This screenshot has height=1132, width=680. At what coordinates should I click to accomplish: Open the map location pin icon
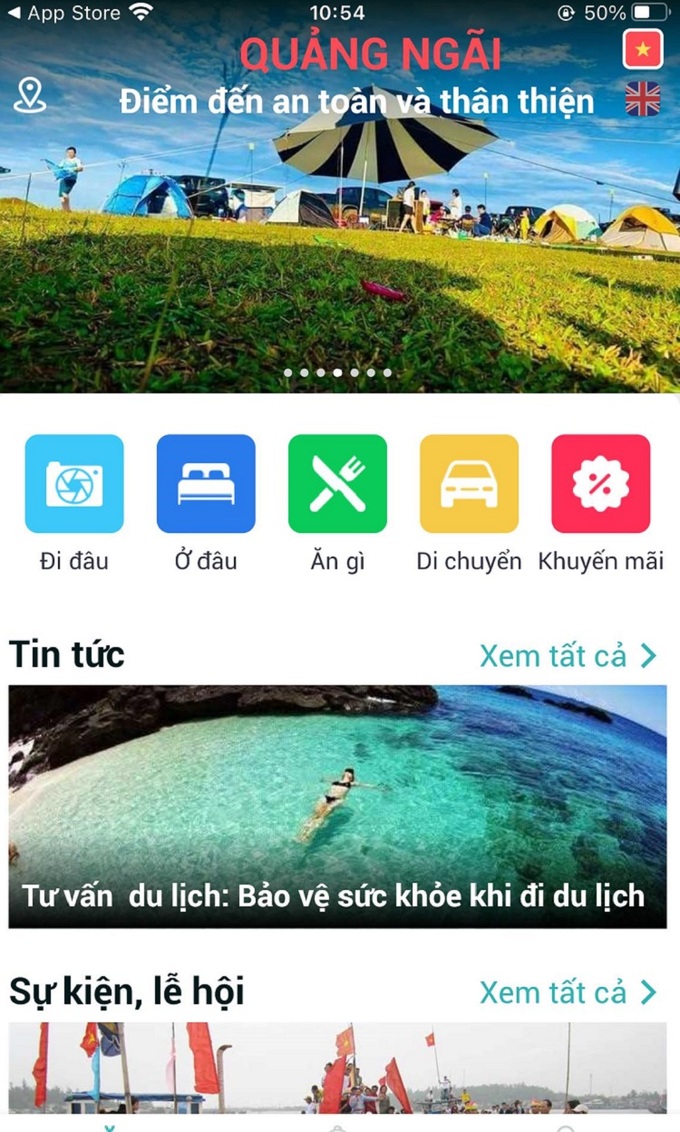[31, 96]
